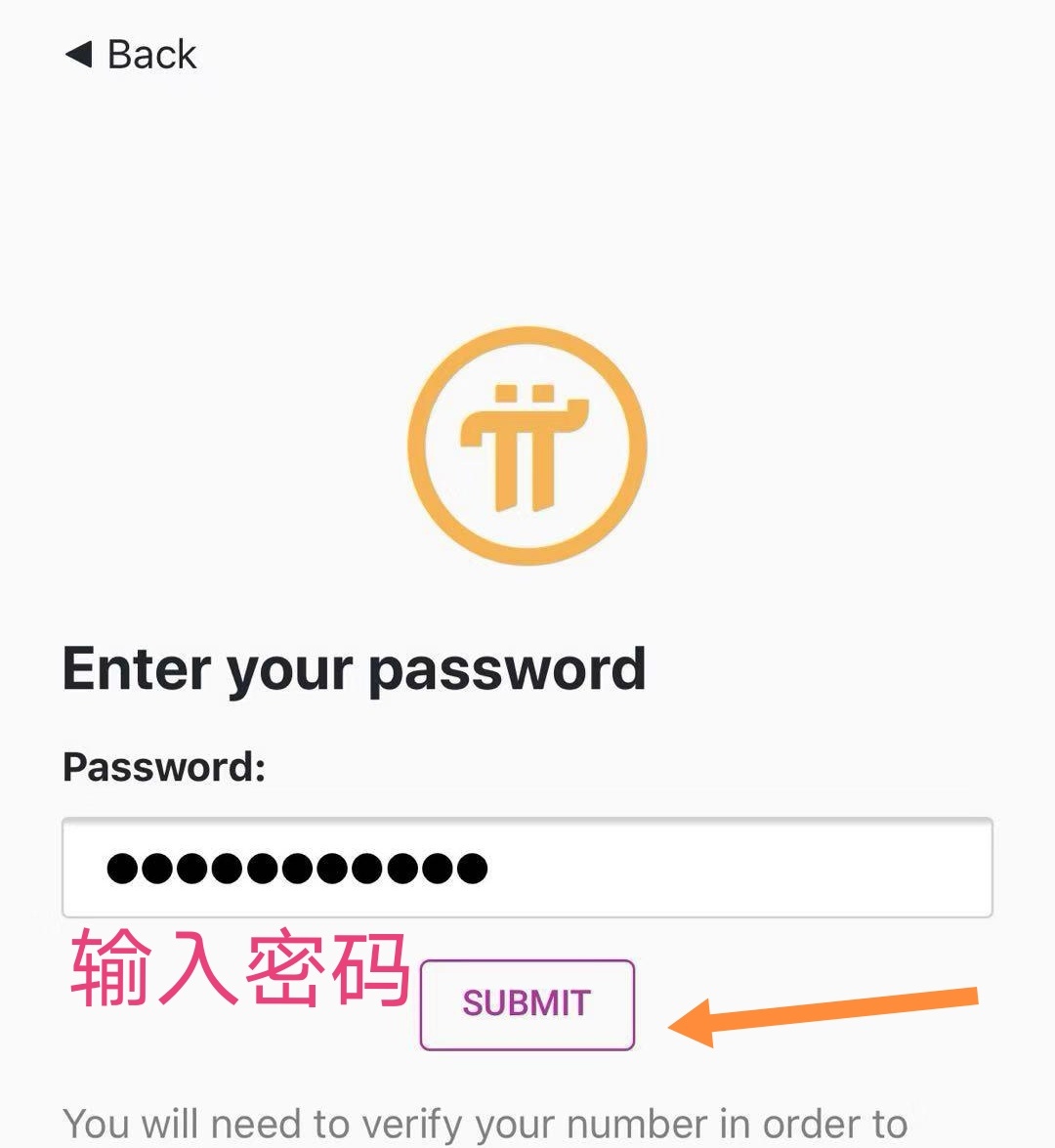Click the black triangle beside Back

(80, 56)
